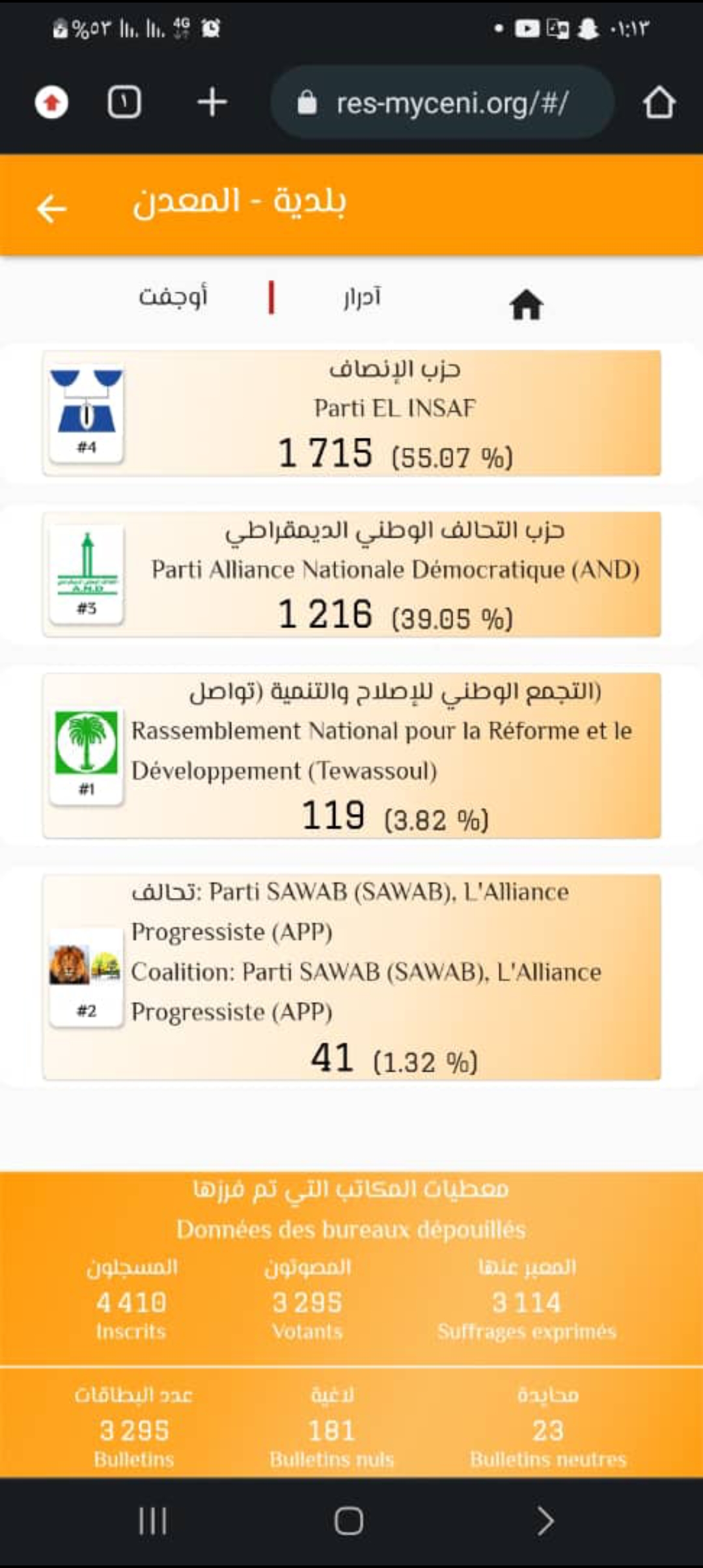Open recent apps from the navigation bar
The height and width of the screenshot is (1568, 703).
pos(153,1521)
